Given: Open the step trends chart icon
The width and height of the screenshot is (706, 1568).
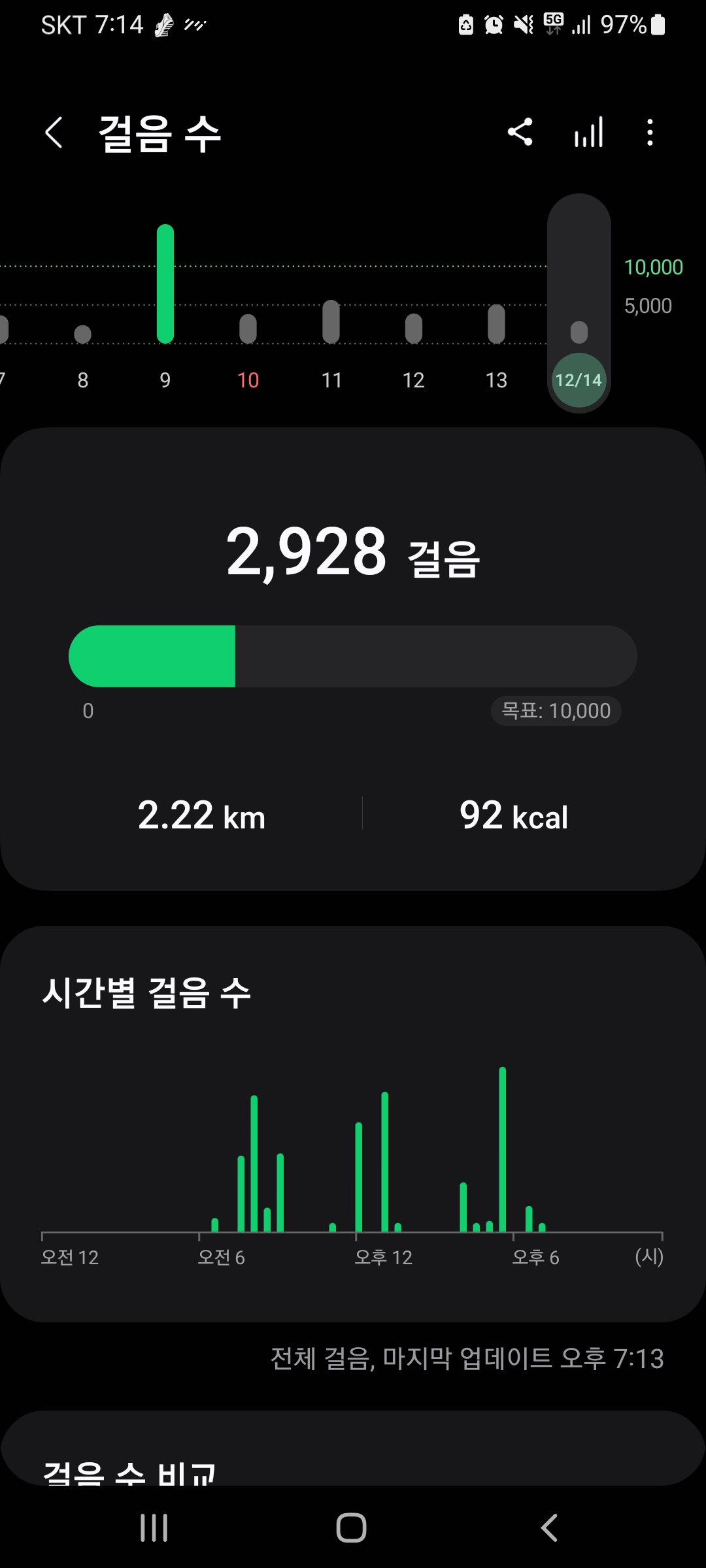Looking at the screenshot, I should 588,133.
